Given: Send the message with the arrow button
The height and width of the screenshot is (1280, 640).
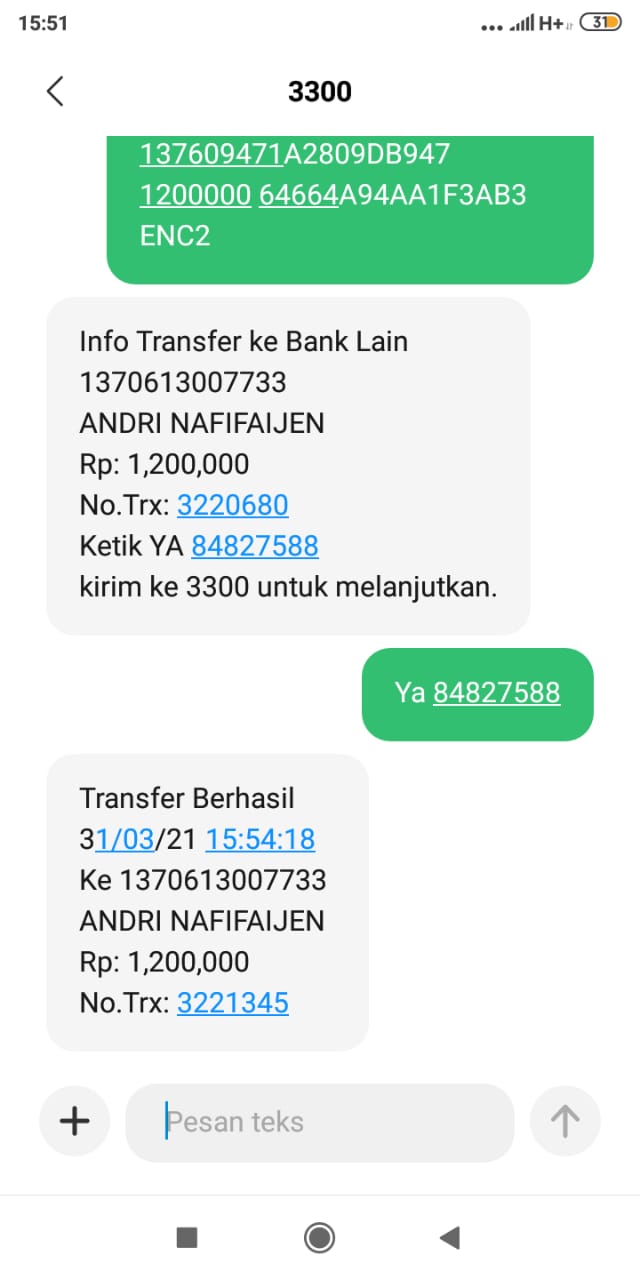Looking at the screenshot, I should (x=565, y=1121).
